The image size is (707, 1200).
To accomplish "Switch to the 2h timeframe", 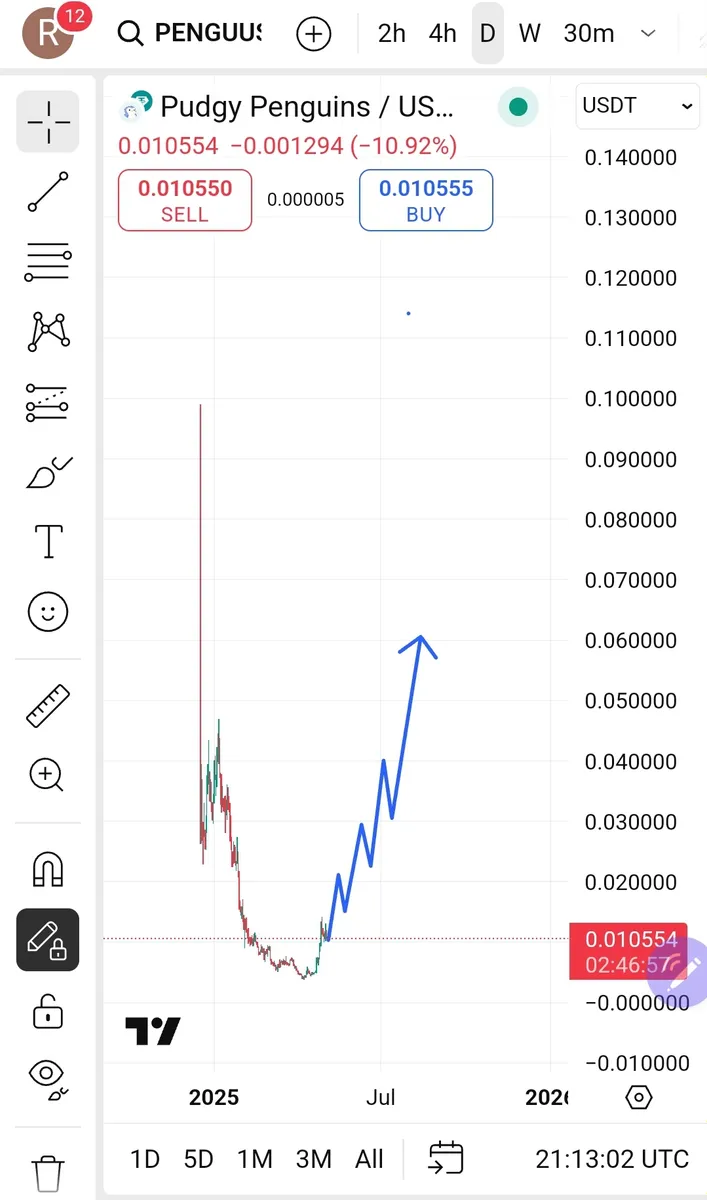I will coord(392,33).
